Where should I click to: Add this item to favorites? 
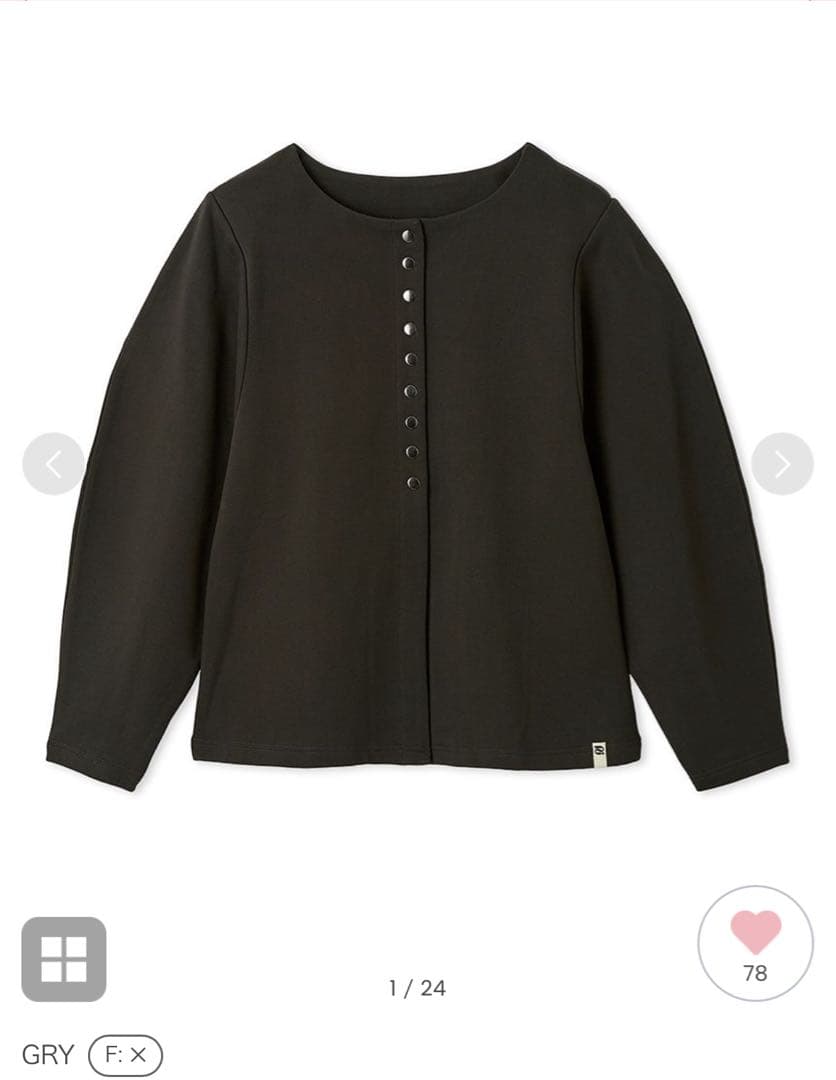[755, 943]
